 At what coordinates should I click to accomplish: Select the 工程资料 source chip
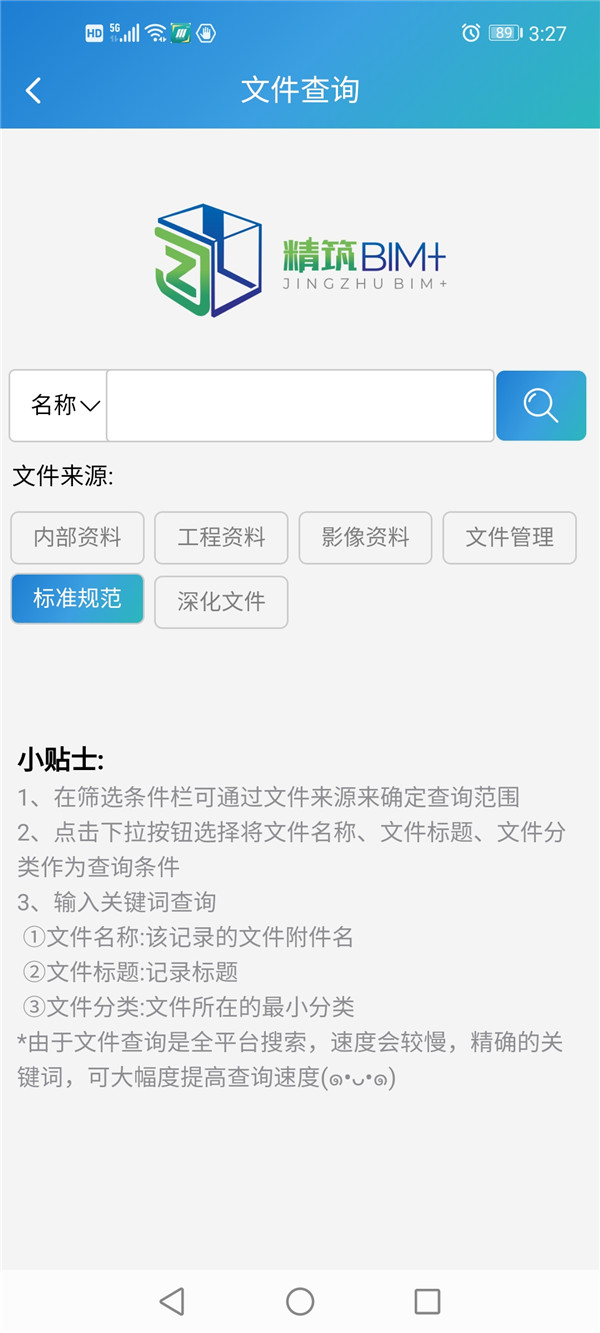click(221, 537)
